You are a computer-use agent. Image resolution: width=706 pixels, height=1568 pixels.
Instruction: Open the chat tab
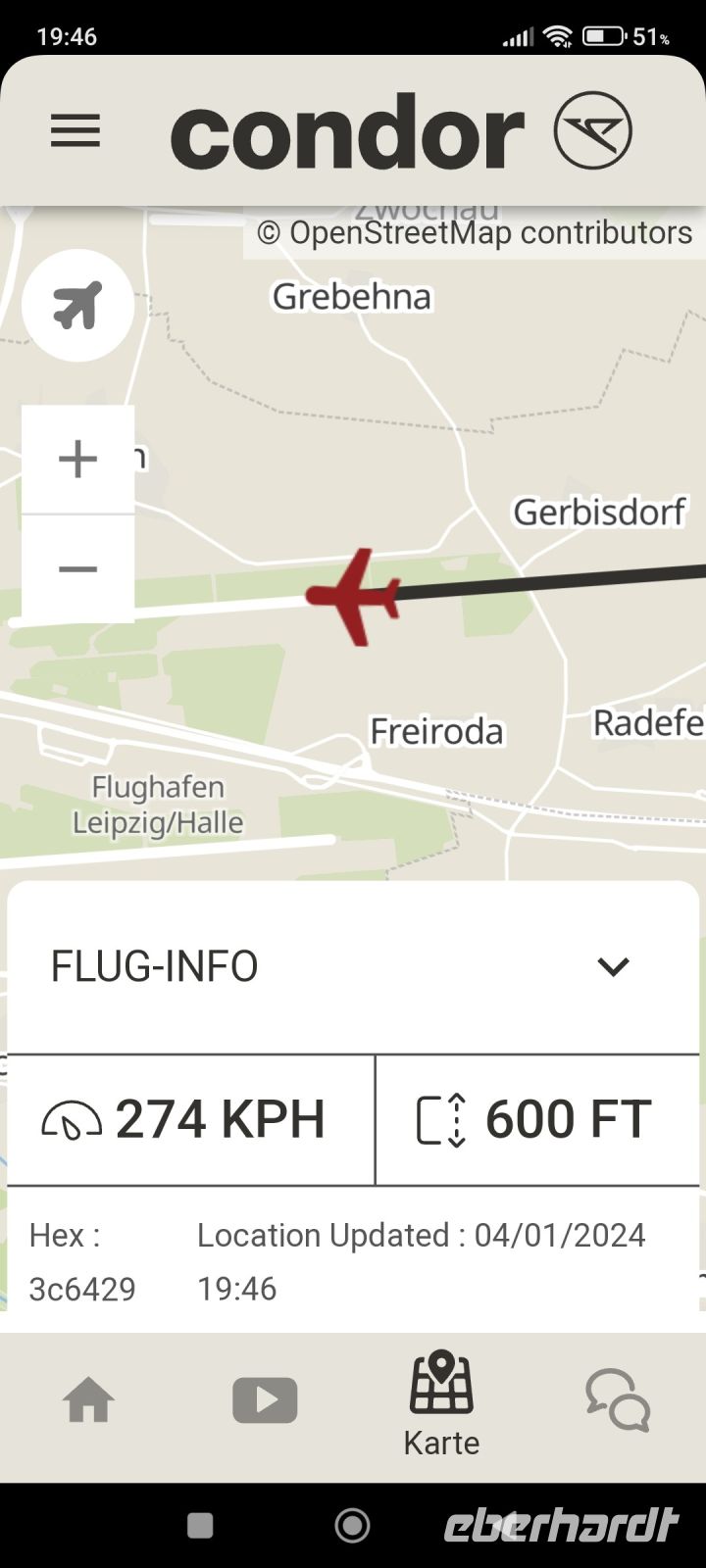click(618, 1399)
